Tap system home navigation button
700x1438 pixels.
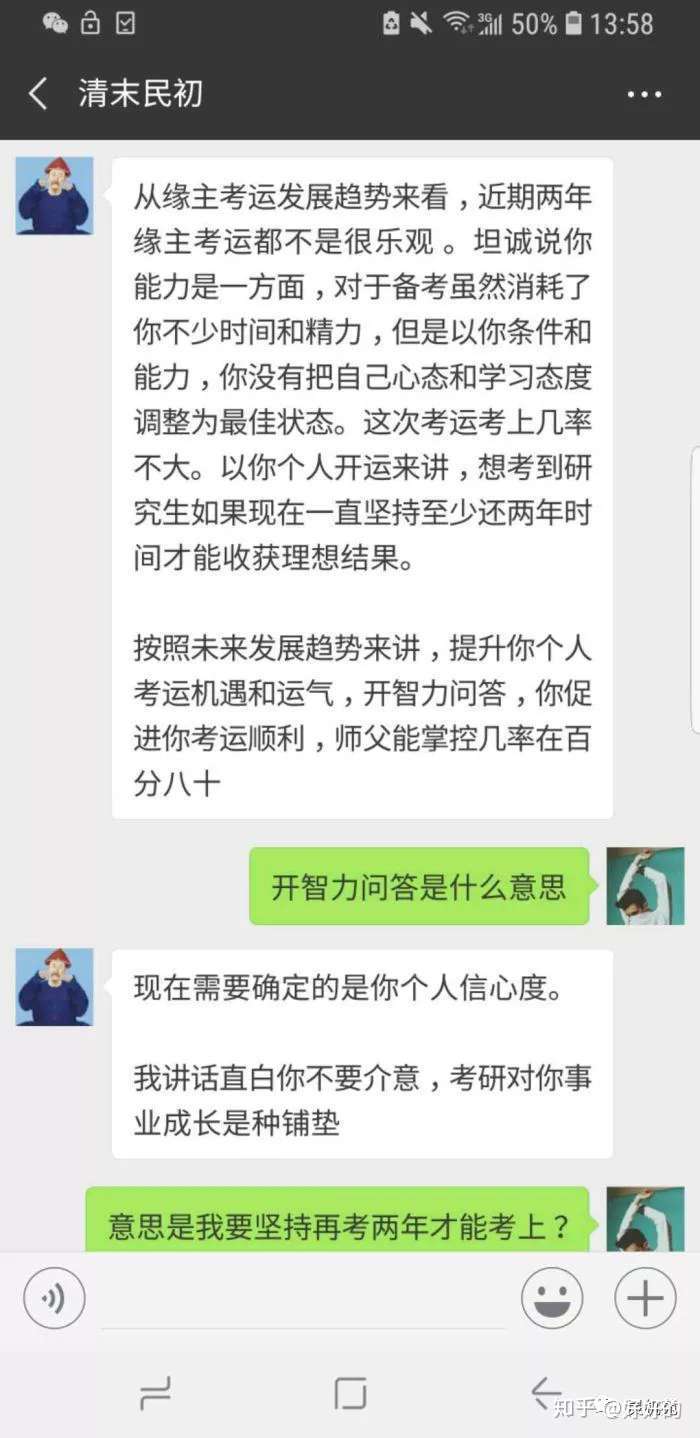[x=350, y=1392]
